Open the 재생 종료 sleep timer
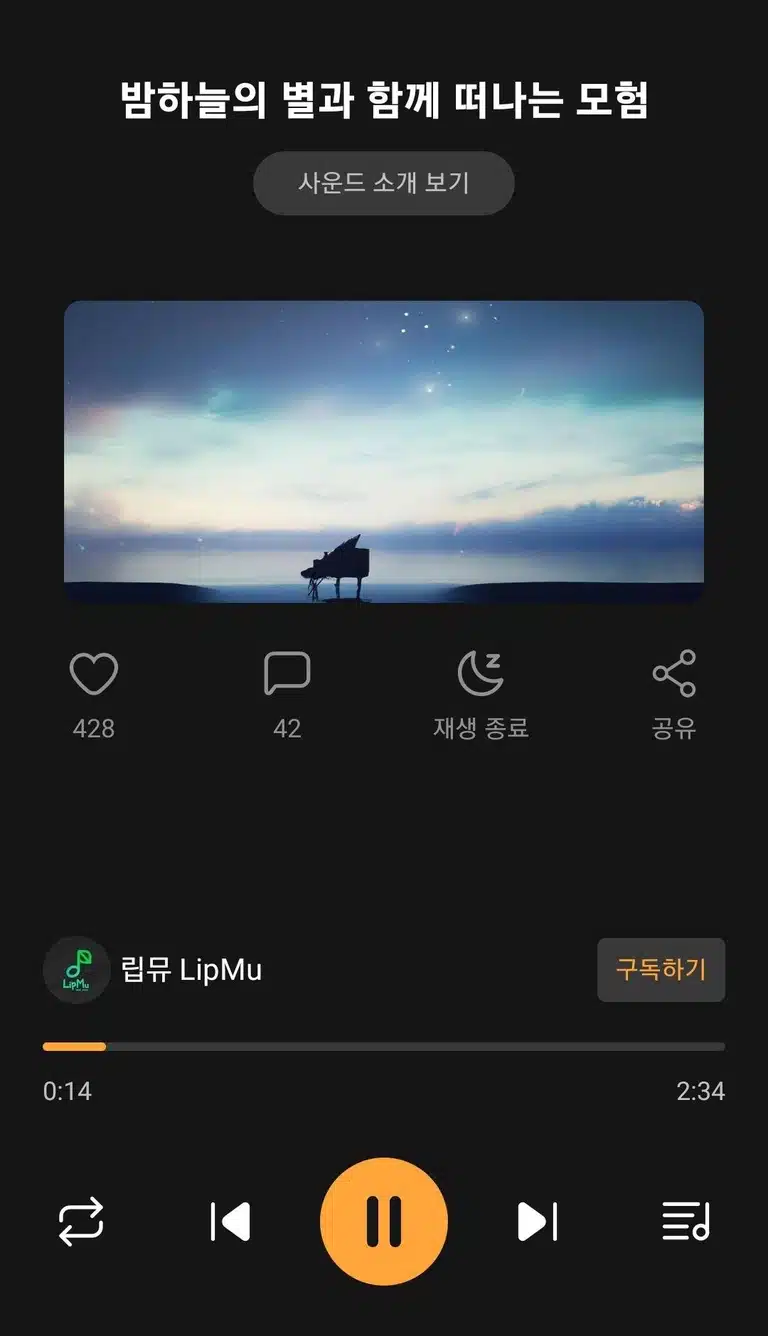 [x=480, y=673]
